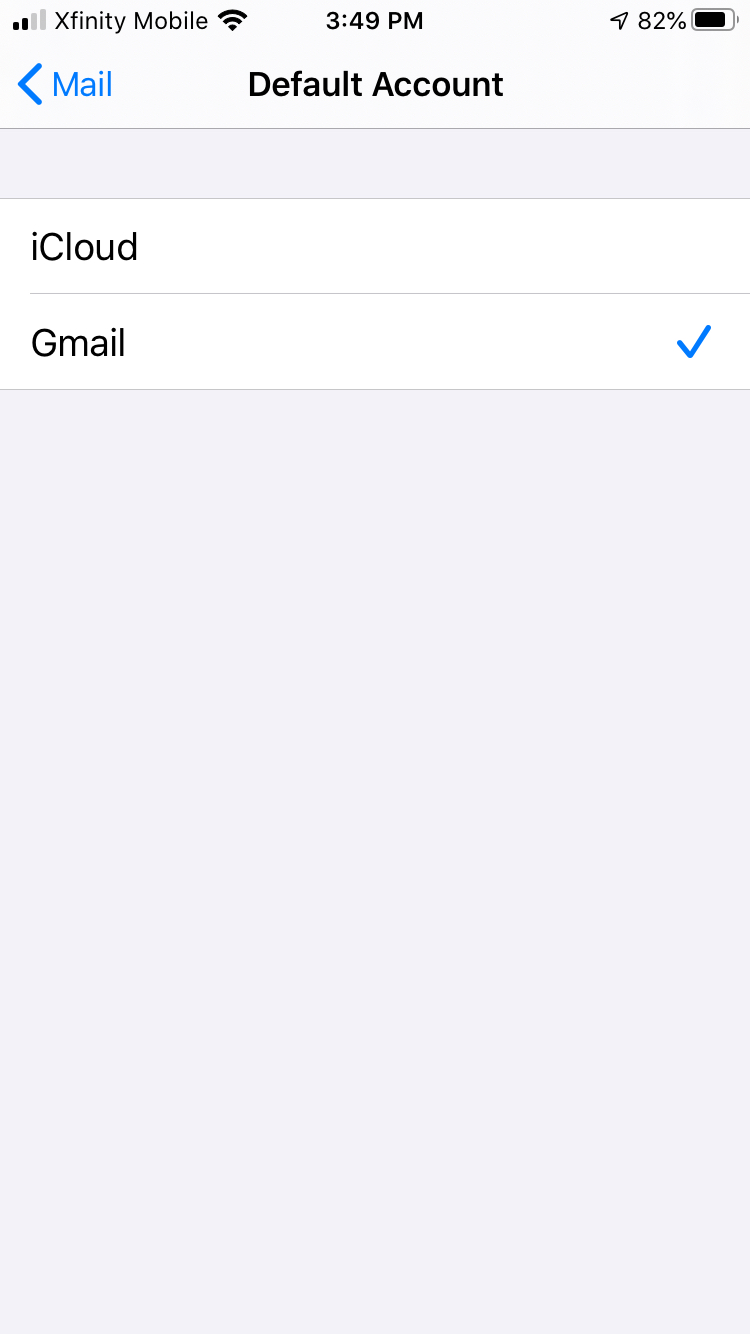Image resolution: width=750 pixels, height=1334 pixels.
Task: Go back to Mail settings
Action: (65, 85)
